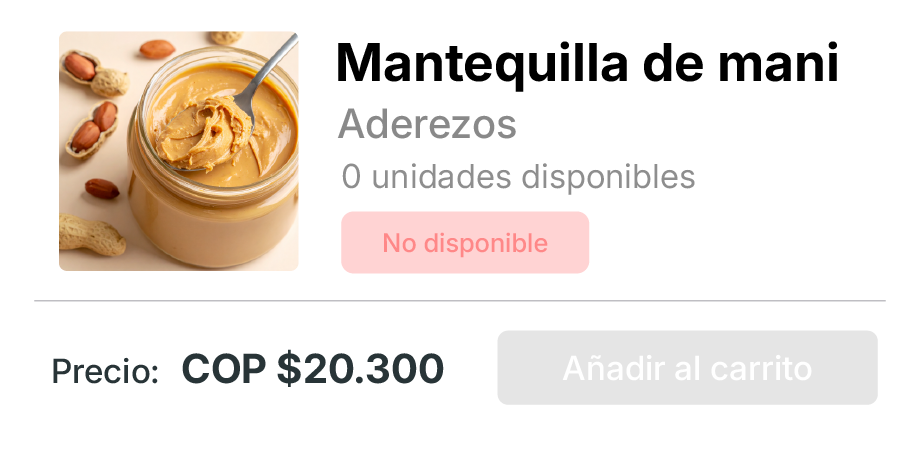Tap the Añadir al carrito button
916x472 pixels.
click(687, 368)
